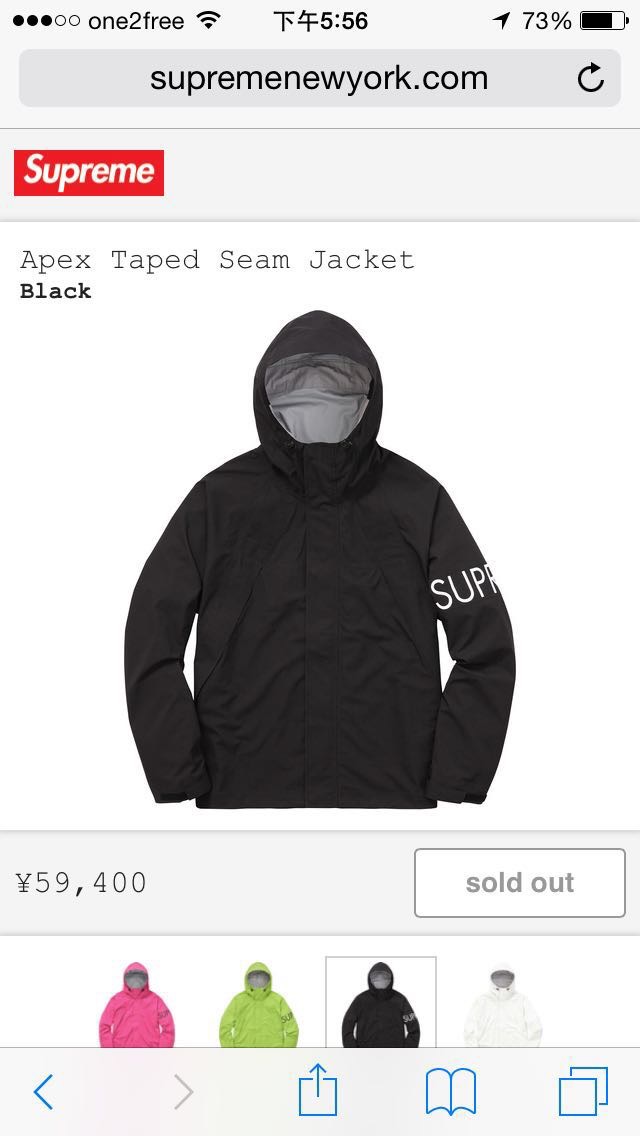Open the Supreme logo home link

pyautogui.click(x=89, y=172)
